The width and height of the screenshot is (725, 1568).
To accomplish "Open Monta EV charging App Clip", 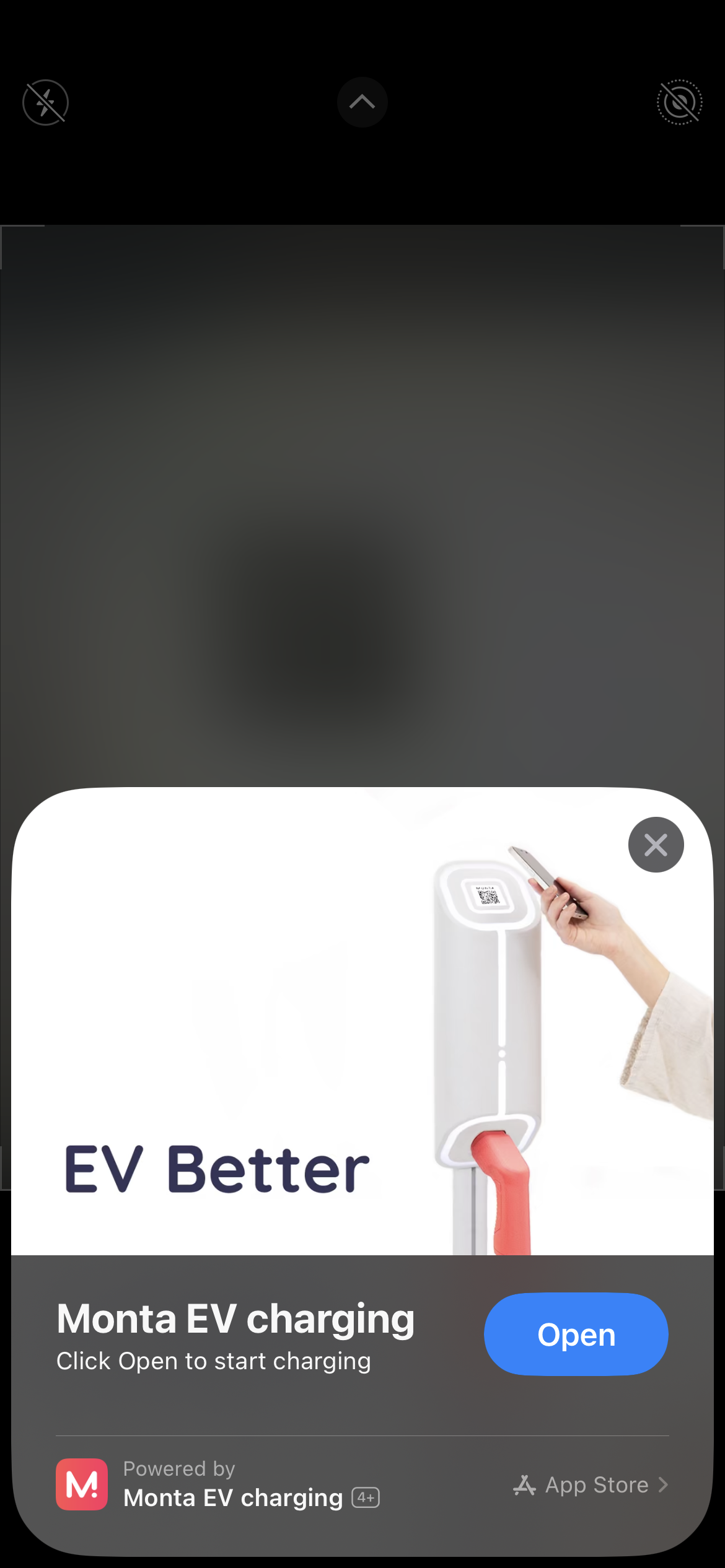I will tap(576, 1335).
